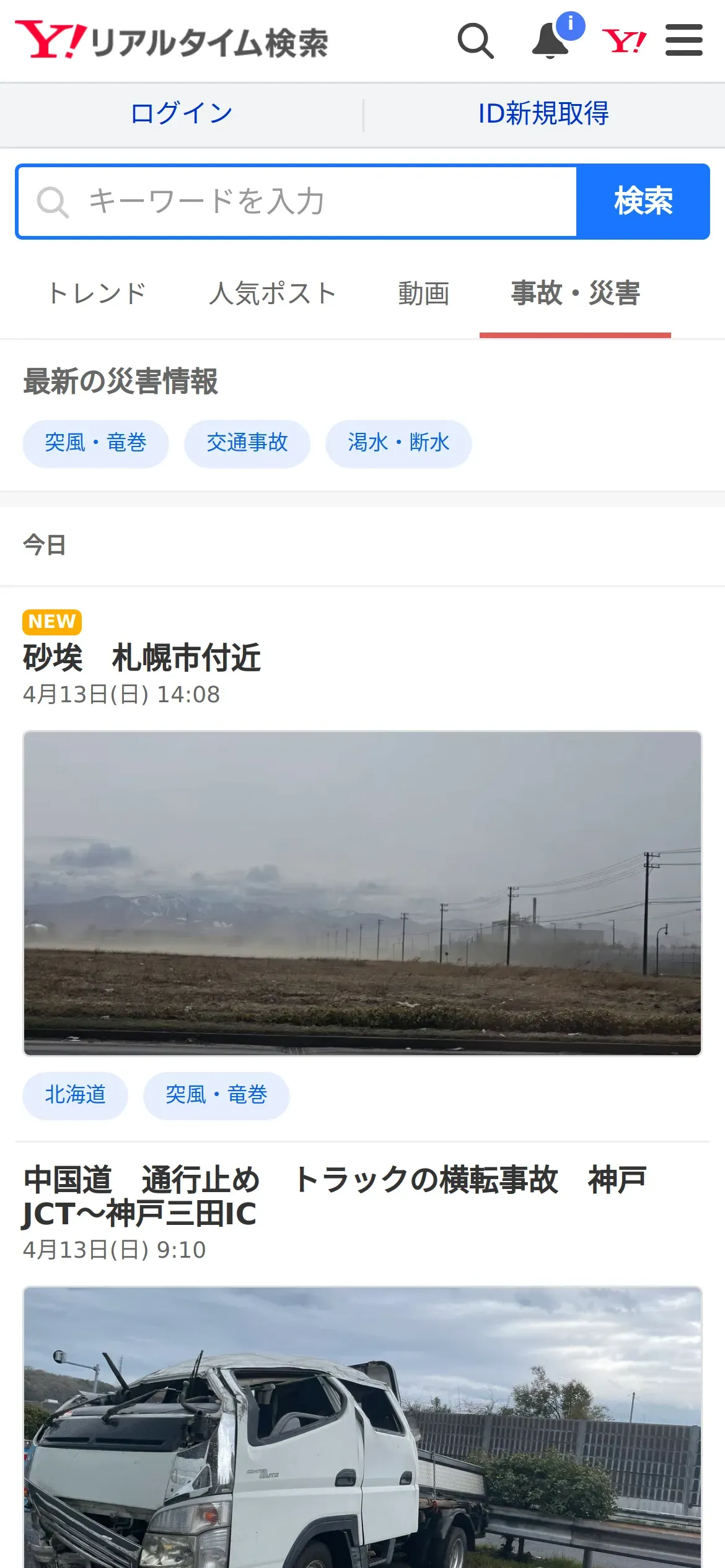Switch to the トレンド tab

97,294
